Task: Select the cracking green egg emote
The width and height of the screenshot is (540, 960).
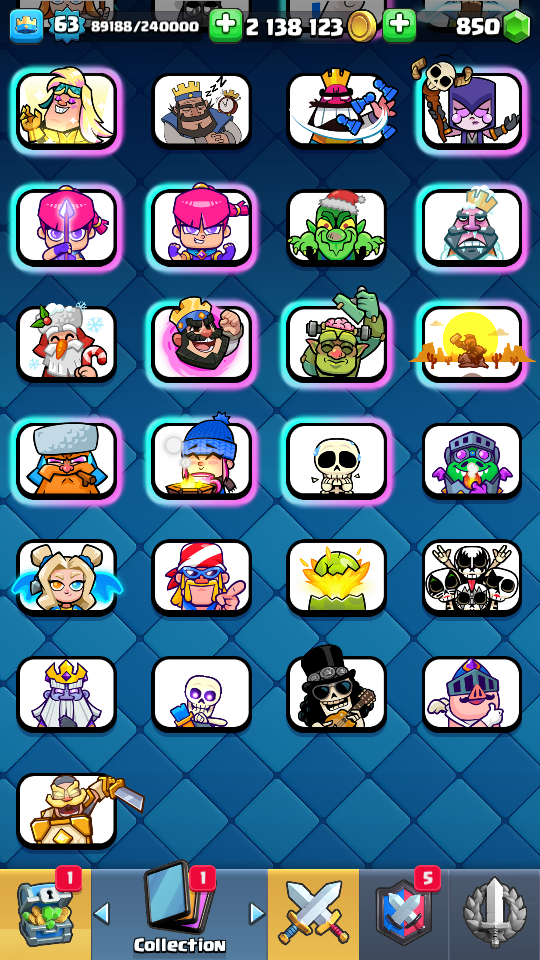Action: point(337,577)
